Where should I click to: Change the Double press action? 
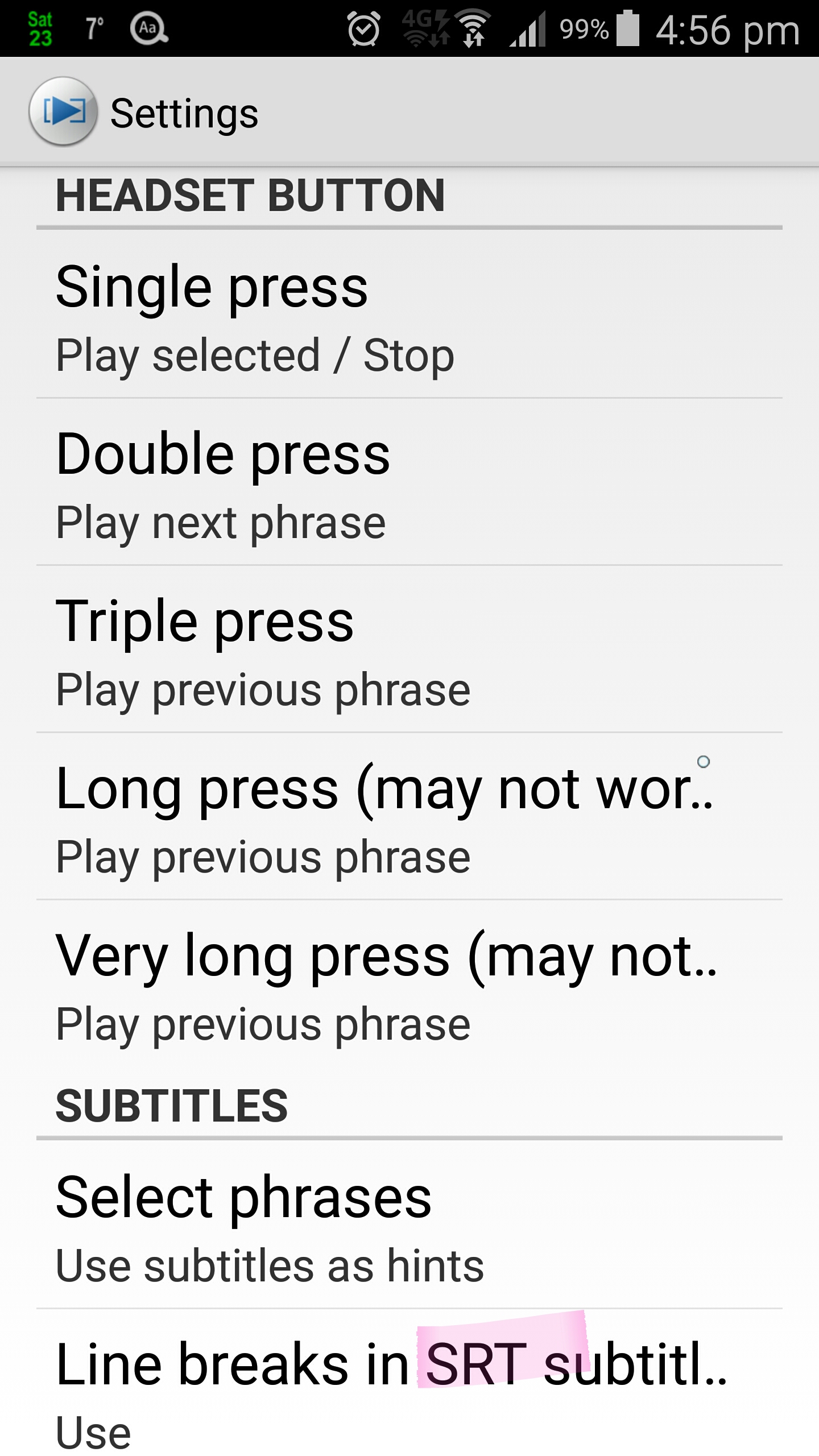pos(409,482)
